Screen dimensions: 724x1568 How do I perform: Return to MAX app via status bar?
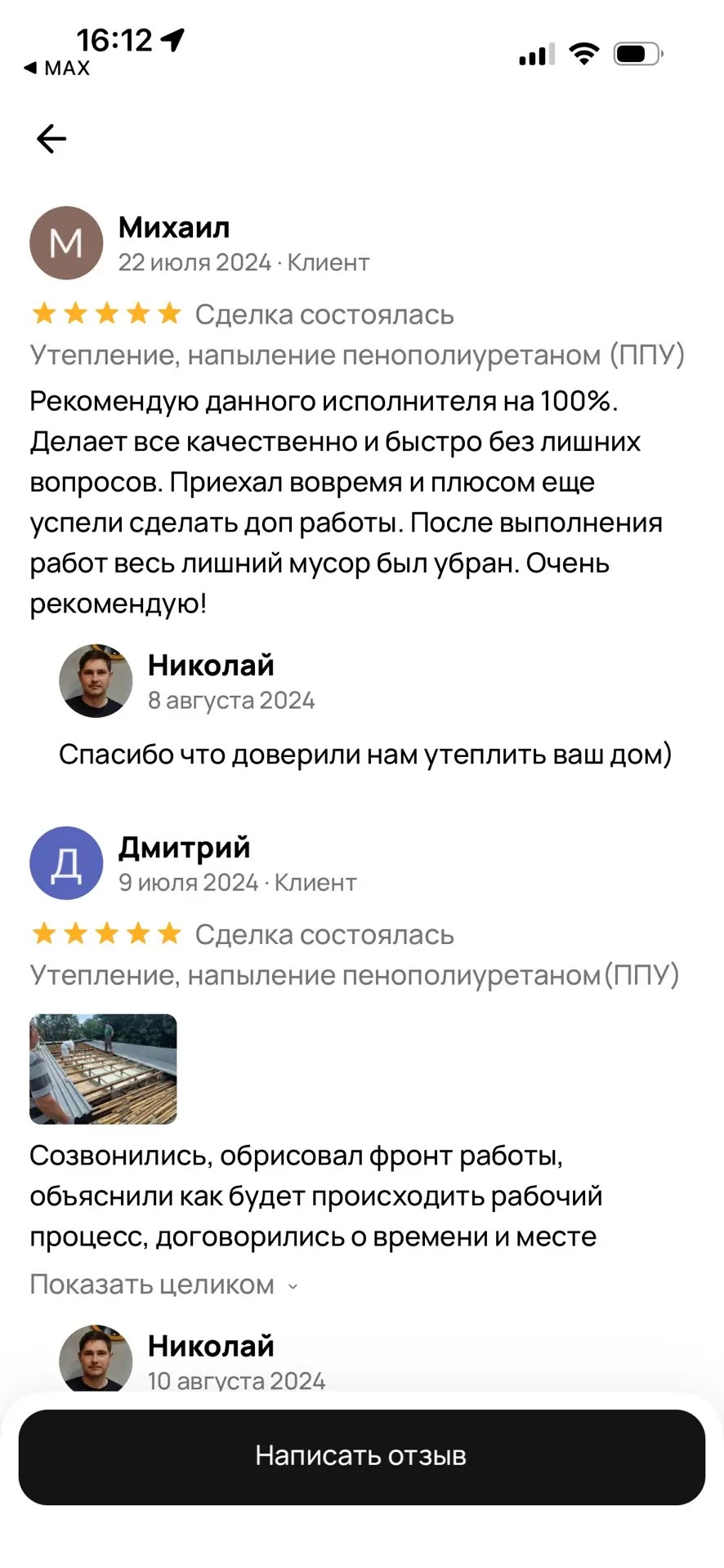pos(57,69)
